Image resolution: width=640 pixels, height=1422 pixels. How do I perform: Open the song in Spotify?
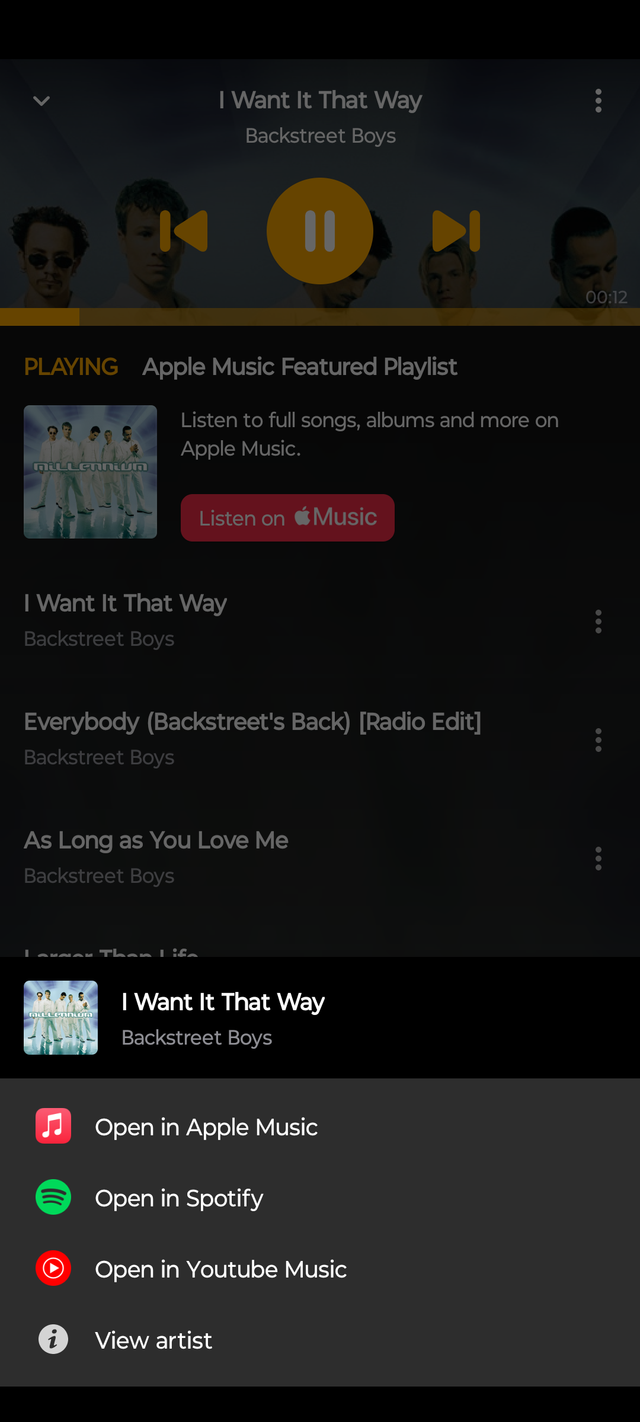(x=178, y=1198)
